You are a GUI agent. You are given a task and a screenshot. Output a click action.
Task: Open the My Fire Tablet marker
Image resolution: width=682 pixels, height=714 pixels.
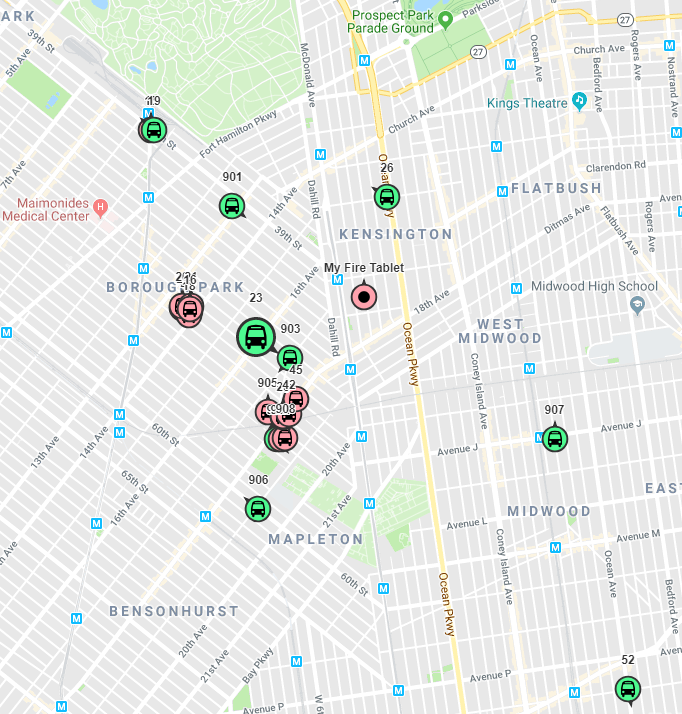[x=364, y=296]
